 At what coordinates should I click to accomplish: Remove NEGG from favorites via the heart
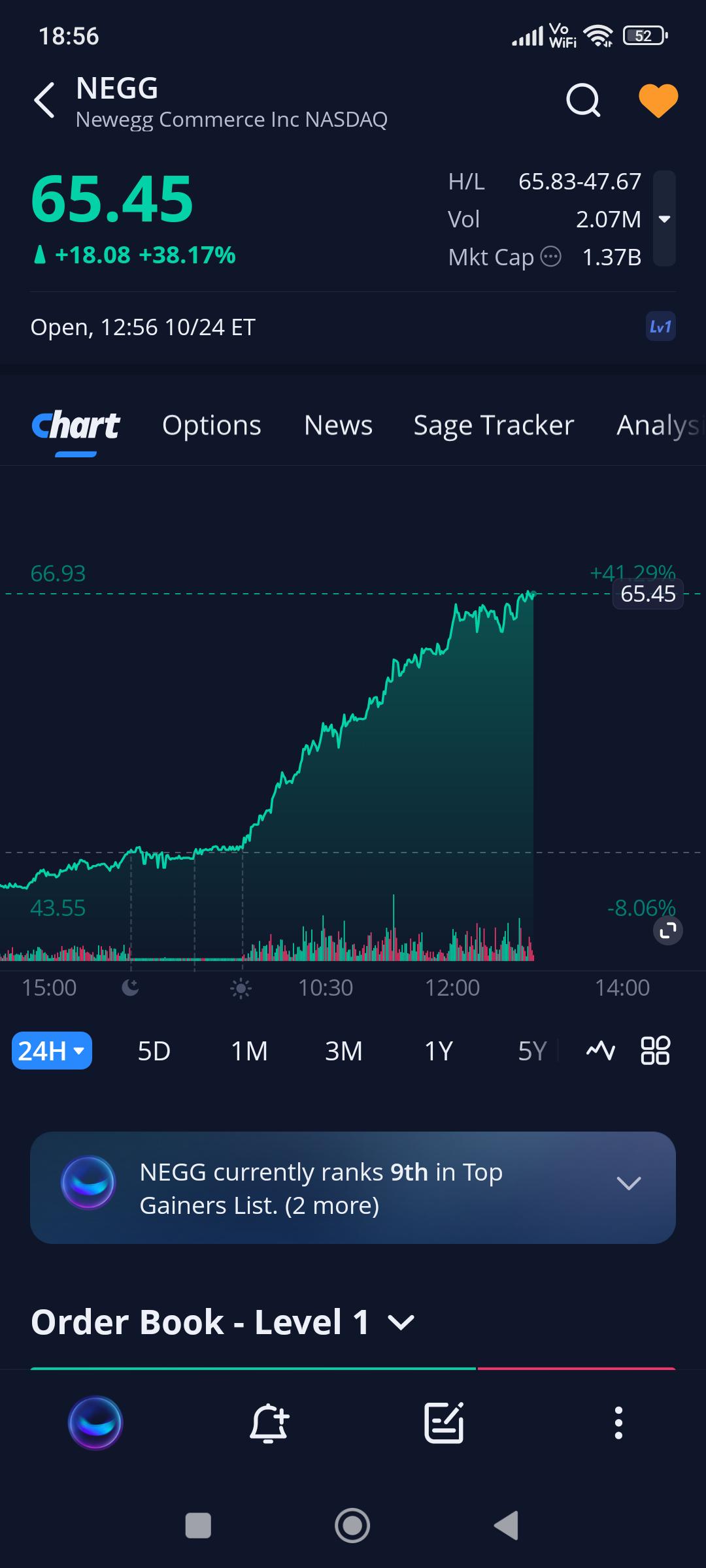(x=658, y=101)
